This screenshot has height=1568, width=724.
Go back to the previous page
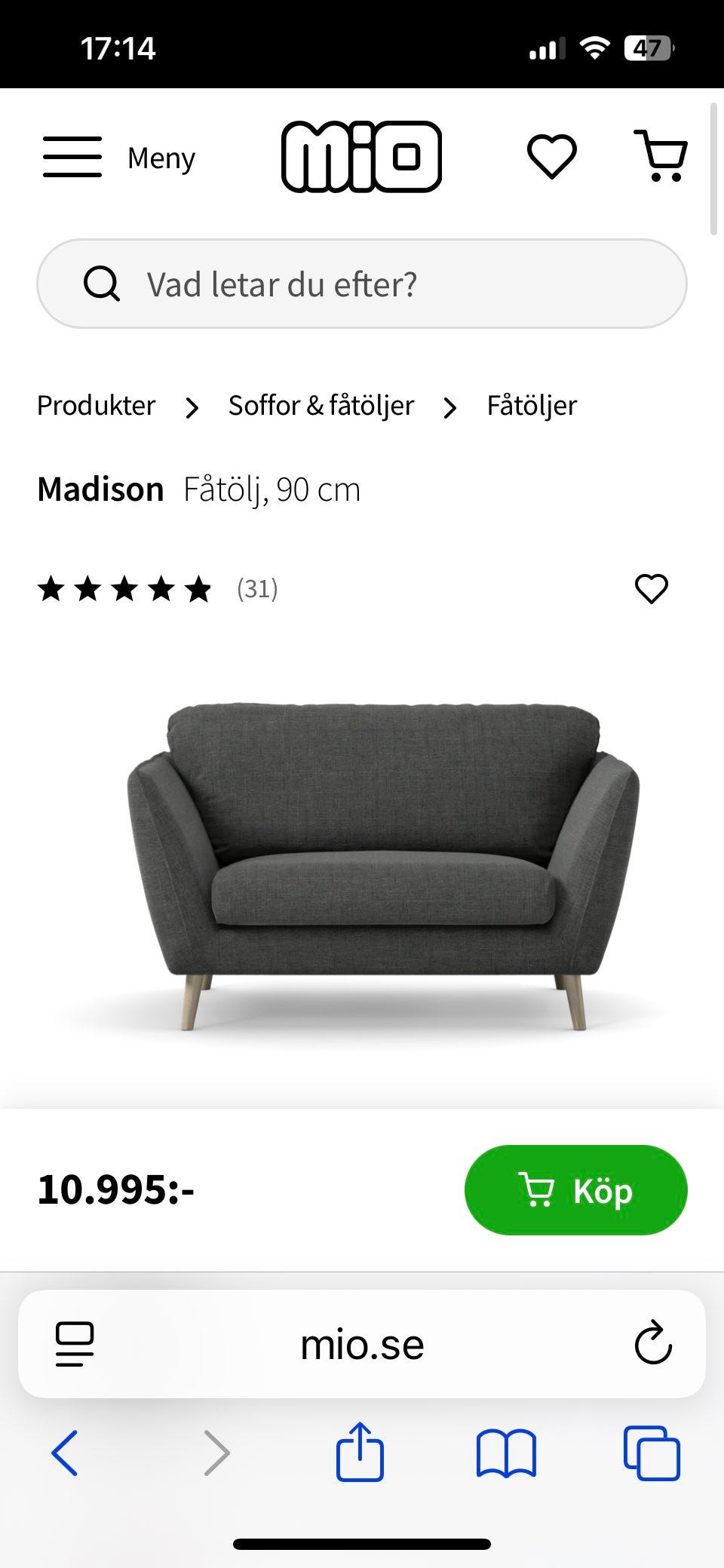[x=64, y=1453]
